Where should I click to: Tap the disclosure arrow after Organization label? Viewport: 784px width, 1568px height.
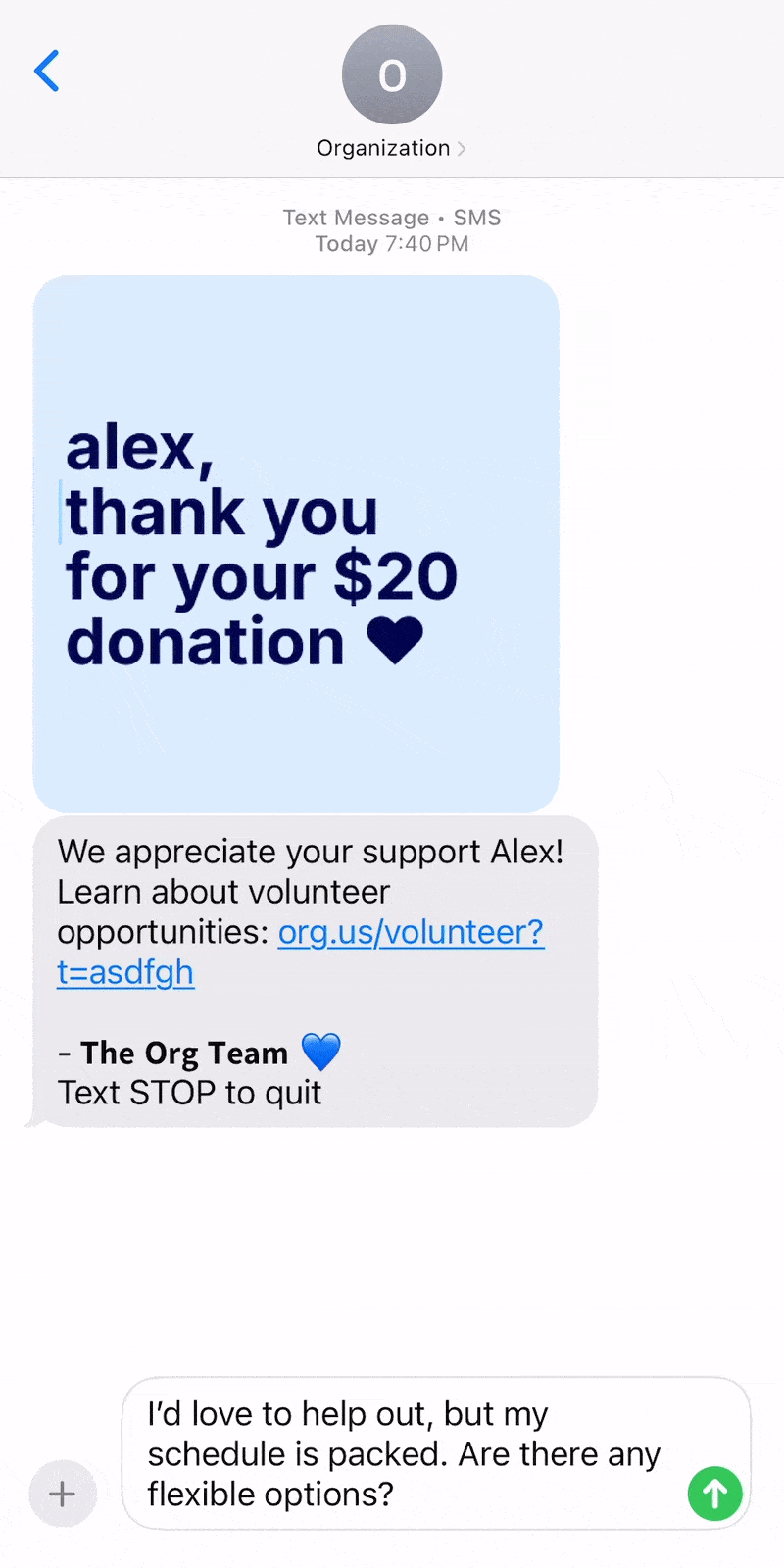(463, 147)
